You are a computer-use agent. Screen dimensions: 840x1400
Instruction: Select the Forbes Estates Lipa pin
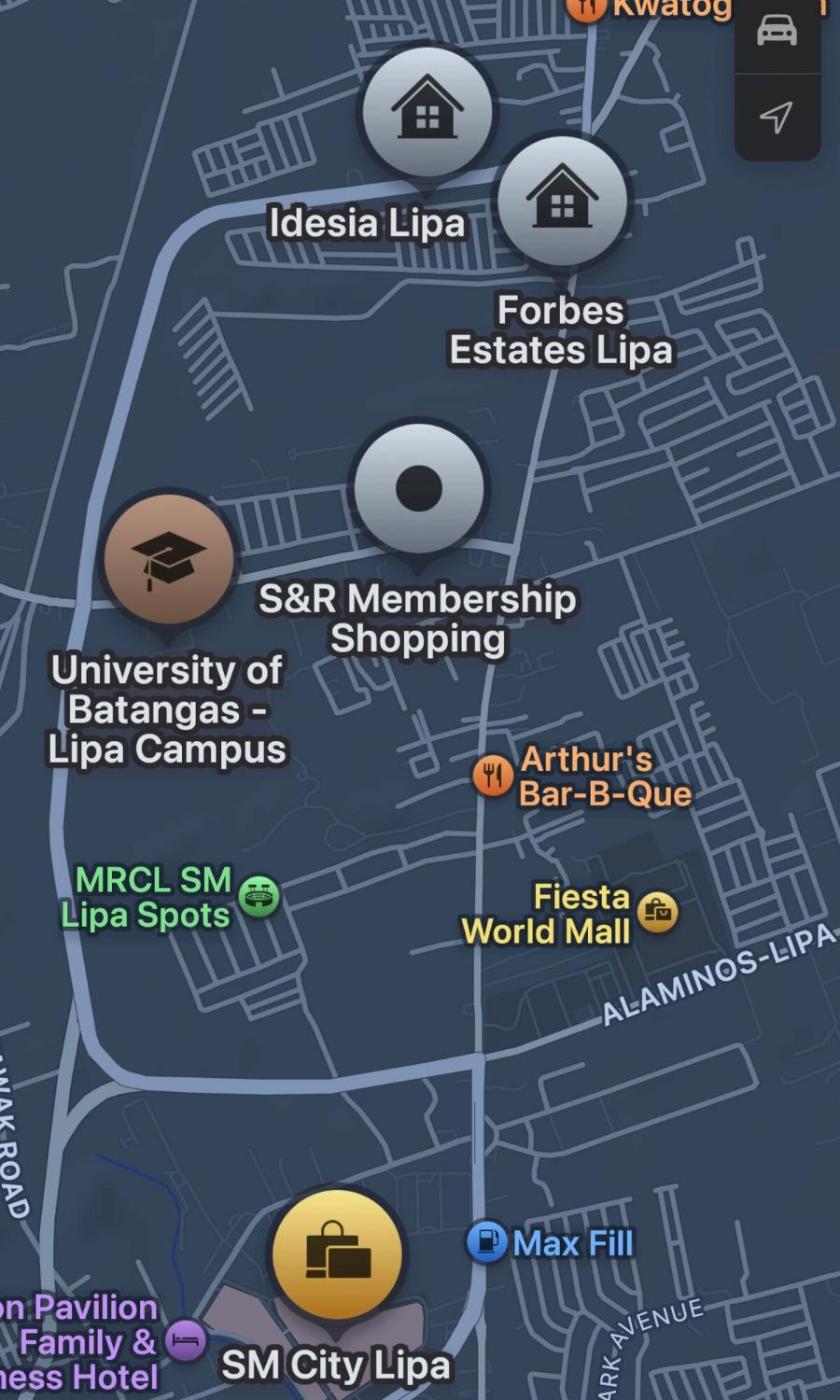(562, 203)
